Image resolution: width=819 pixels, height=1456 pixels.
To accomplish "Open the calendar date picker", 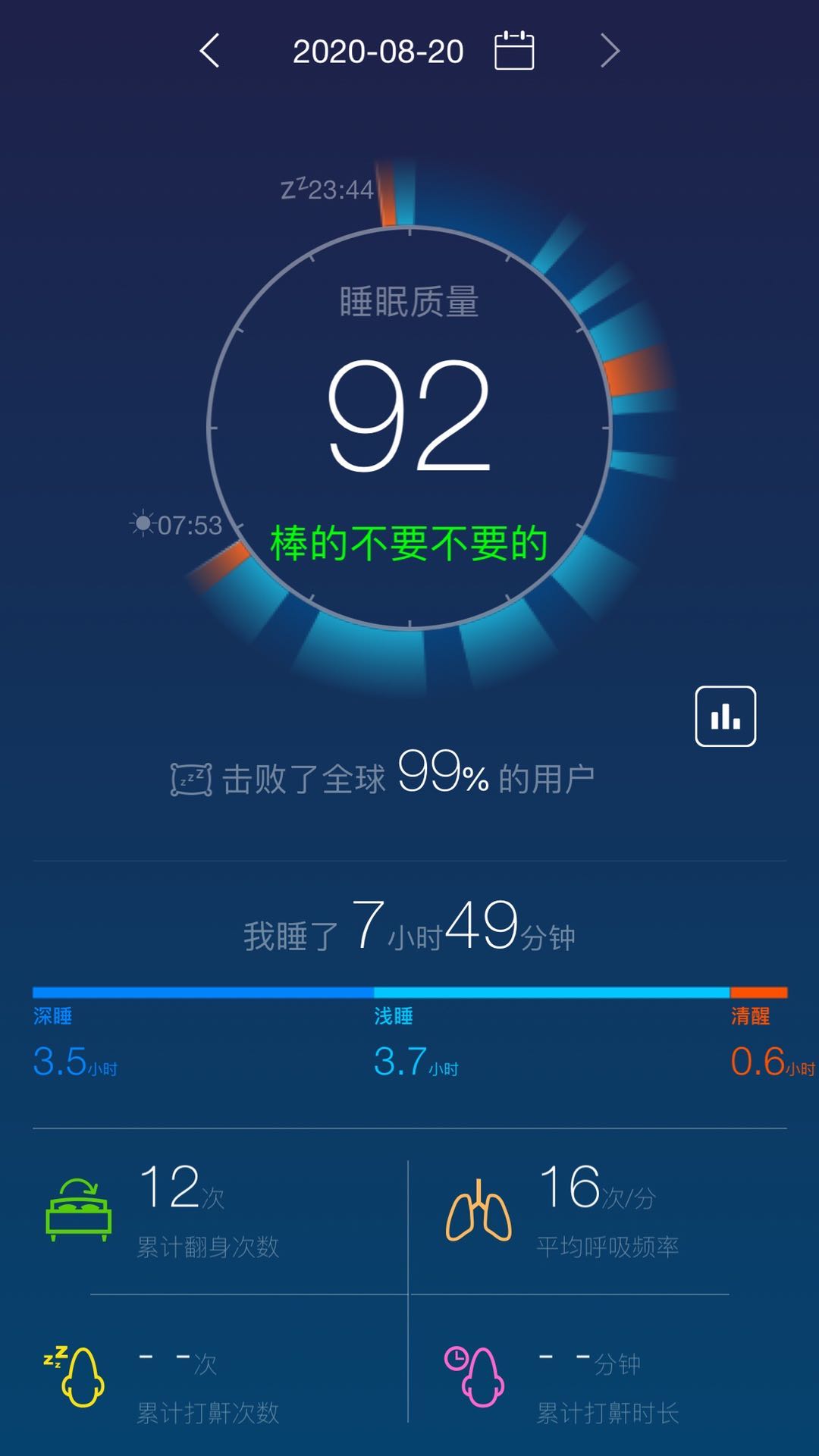I will click(x=514, y=51).
